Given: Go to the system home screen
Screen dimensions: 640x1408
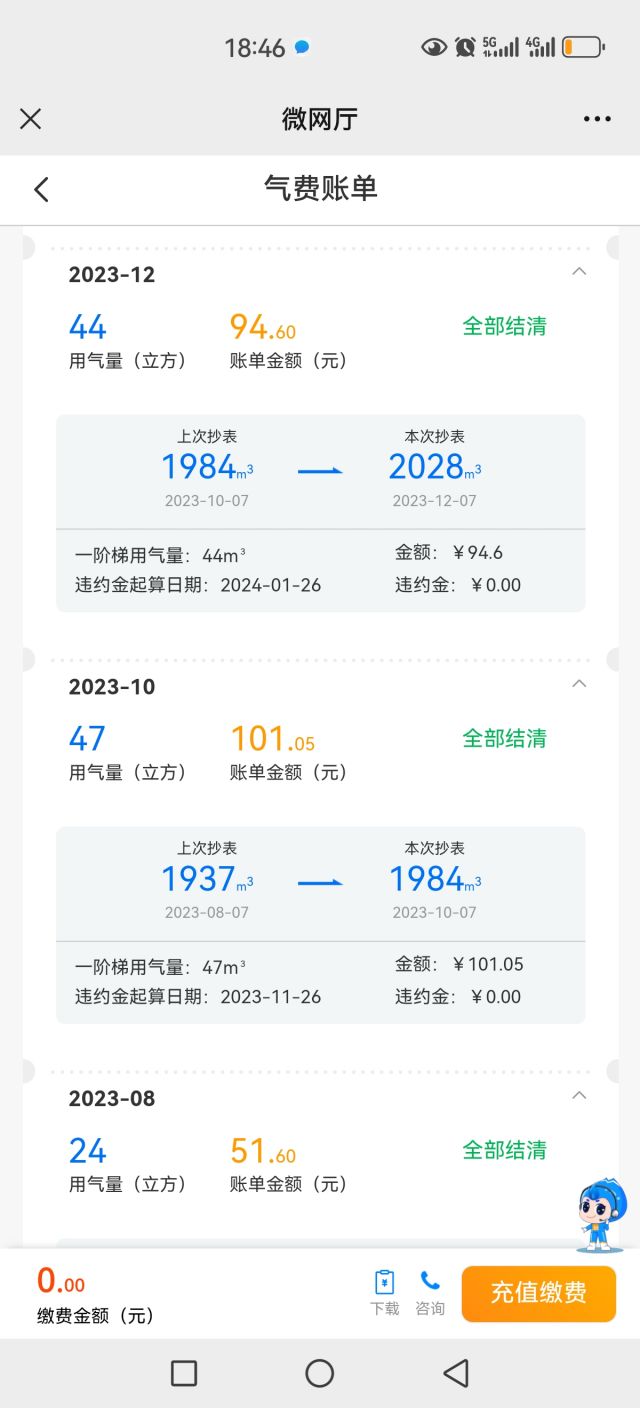Looking at the screenshot, I should click(x=320, y=1373).
